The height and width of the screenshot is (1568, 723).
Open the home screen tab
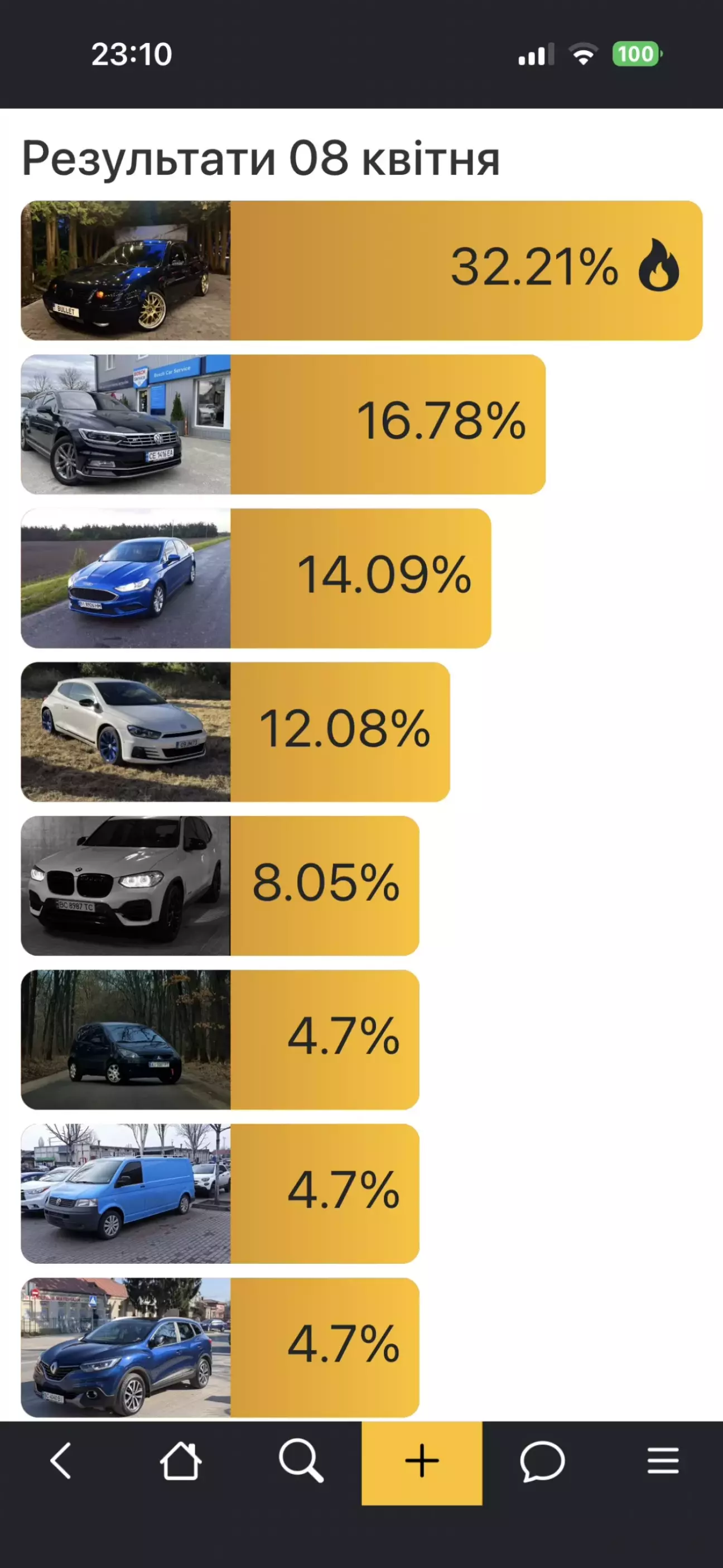click(x=180, y=1460)
